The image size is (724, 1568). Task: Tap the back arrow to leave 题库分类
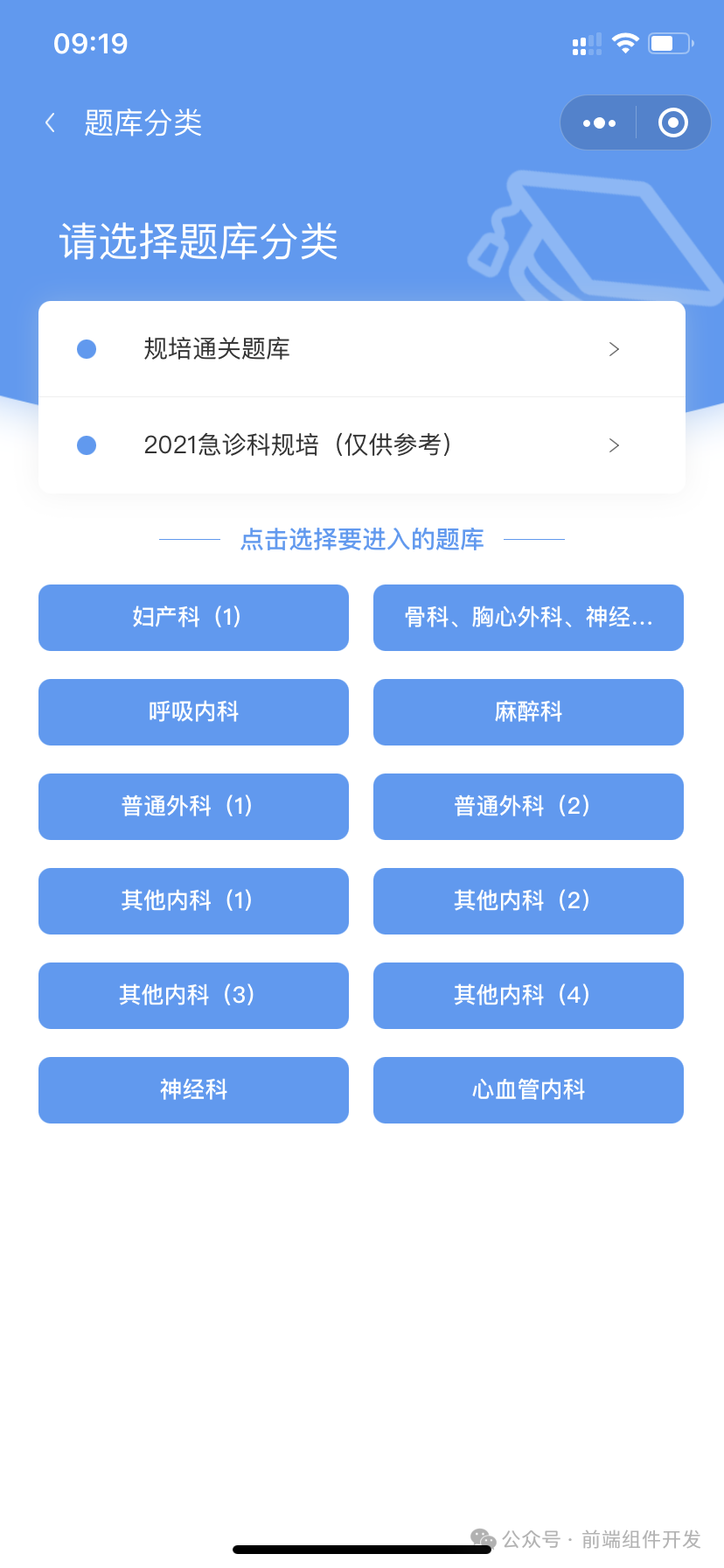click(50, 122)
